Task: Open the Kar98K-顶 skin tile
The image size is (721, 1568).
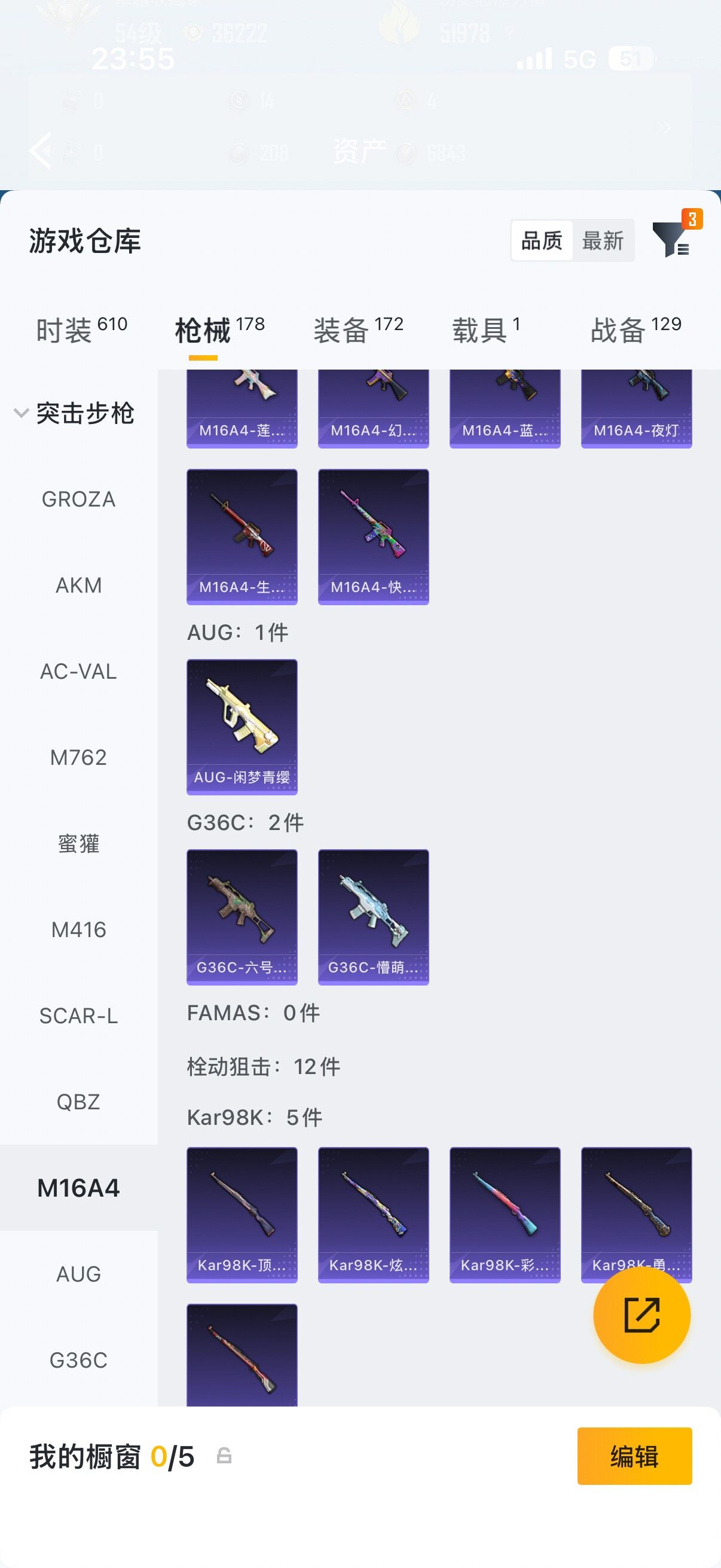Action: [242, 1215]
